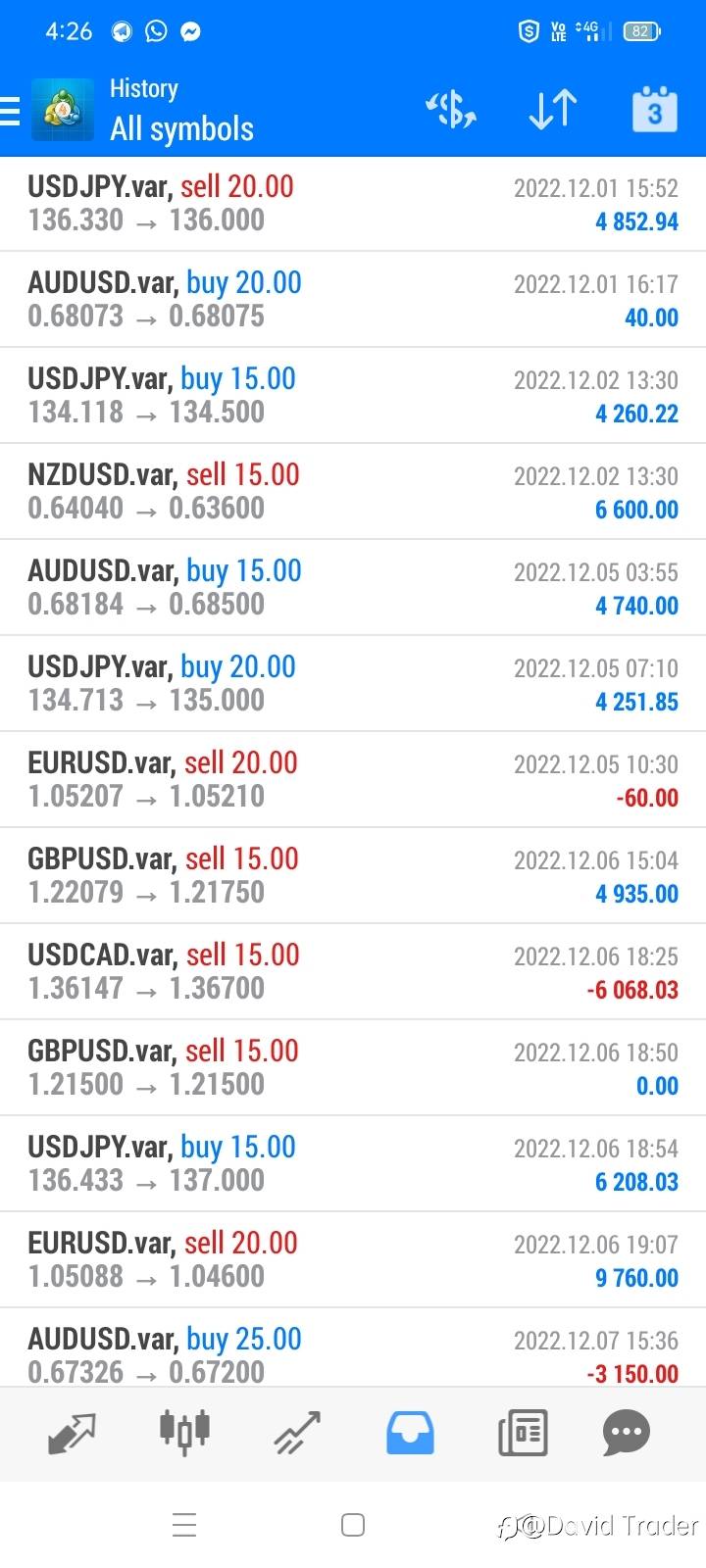Open the AUDUSD.var buy 20.00 trade
706x1568 pixels.
[353, 299]
